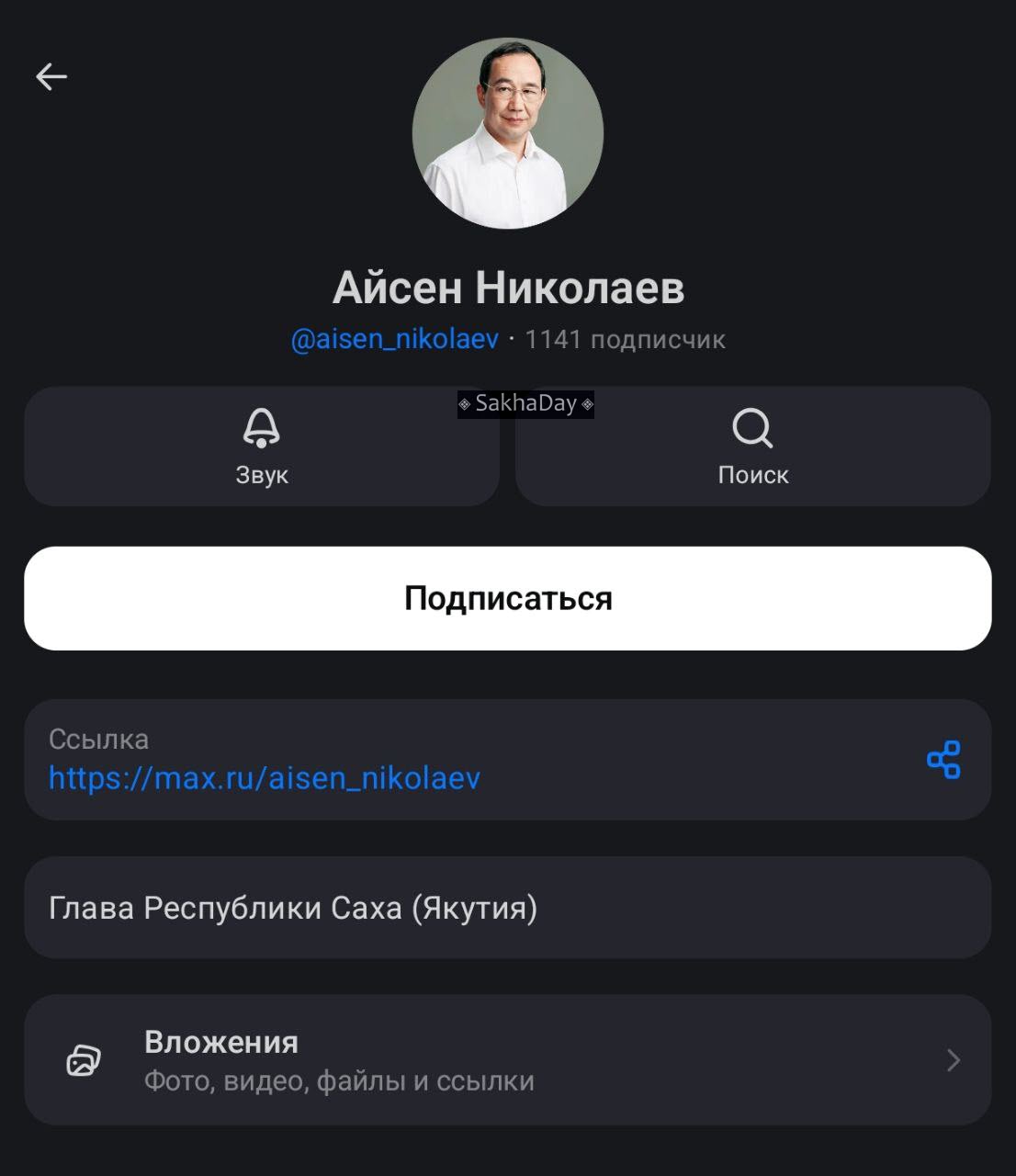
Task: Tap the @aisen_nikolaev username handle
Action: (394, 339)
